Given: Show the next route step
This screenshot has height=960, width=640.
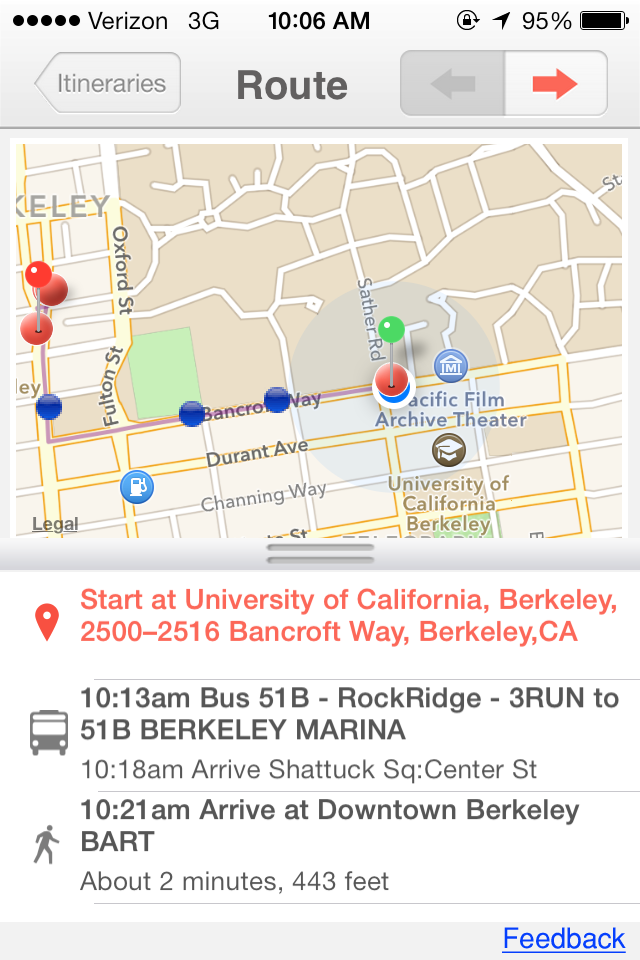Looking at the screenshot, I should [x=555, y=84].
